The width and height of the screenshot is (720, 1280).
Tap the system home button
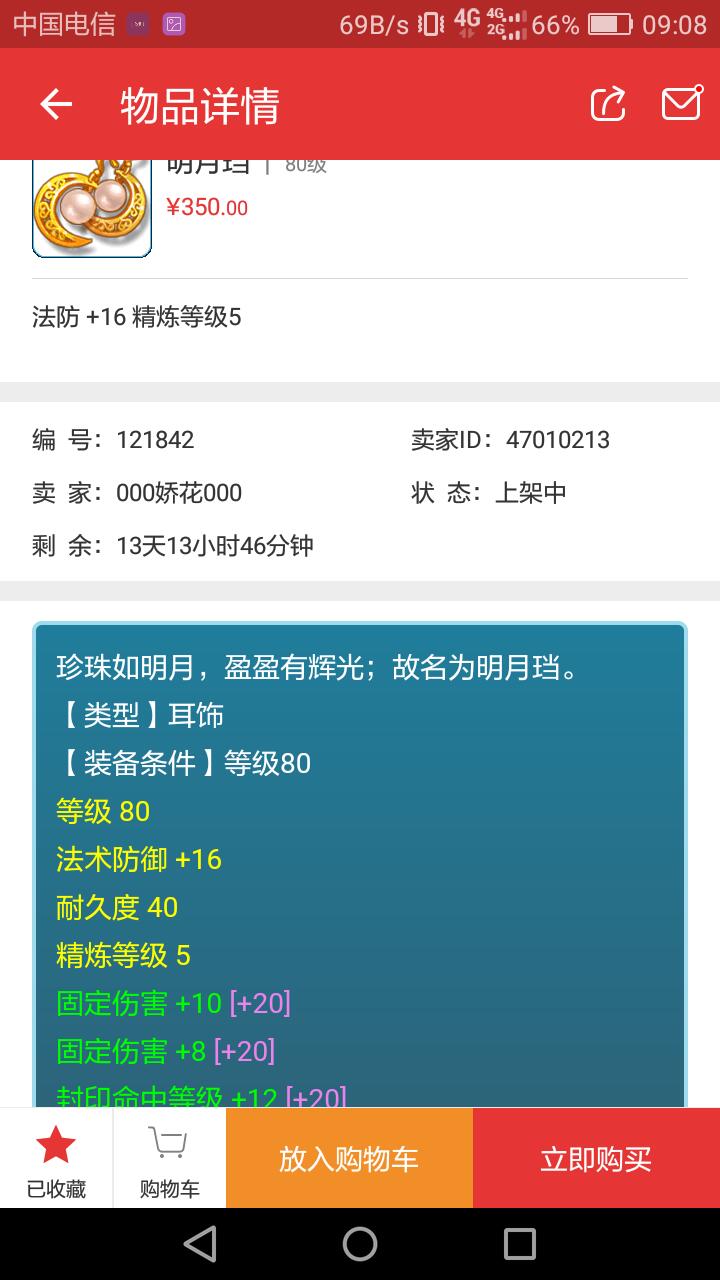pos(360,1244)
